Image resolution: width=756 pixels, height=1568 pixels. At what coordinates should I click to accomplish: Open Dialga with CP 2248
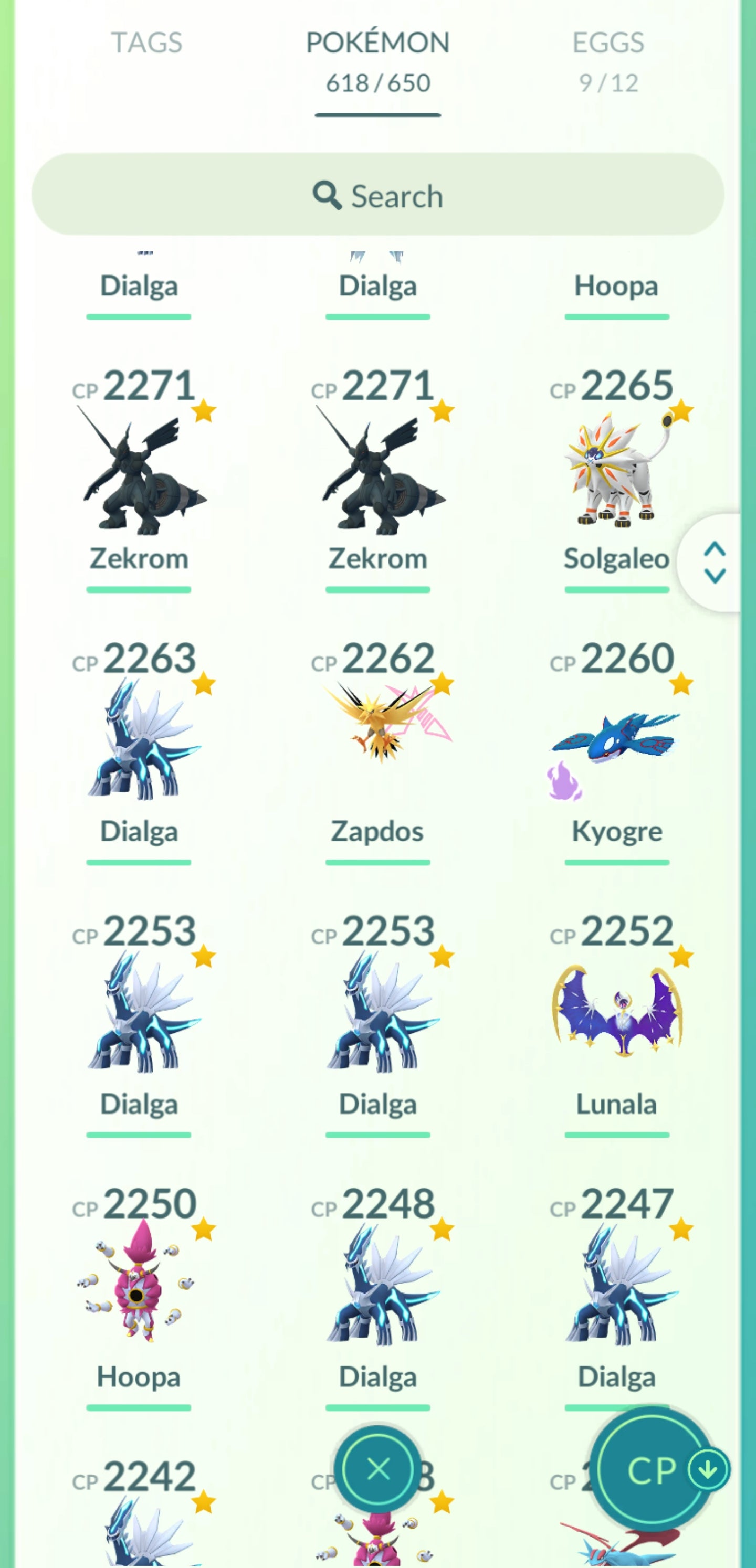377,1284
